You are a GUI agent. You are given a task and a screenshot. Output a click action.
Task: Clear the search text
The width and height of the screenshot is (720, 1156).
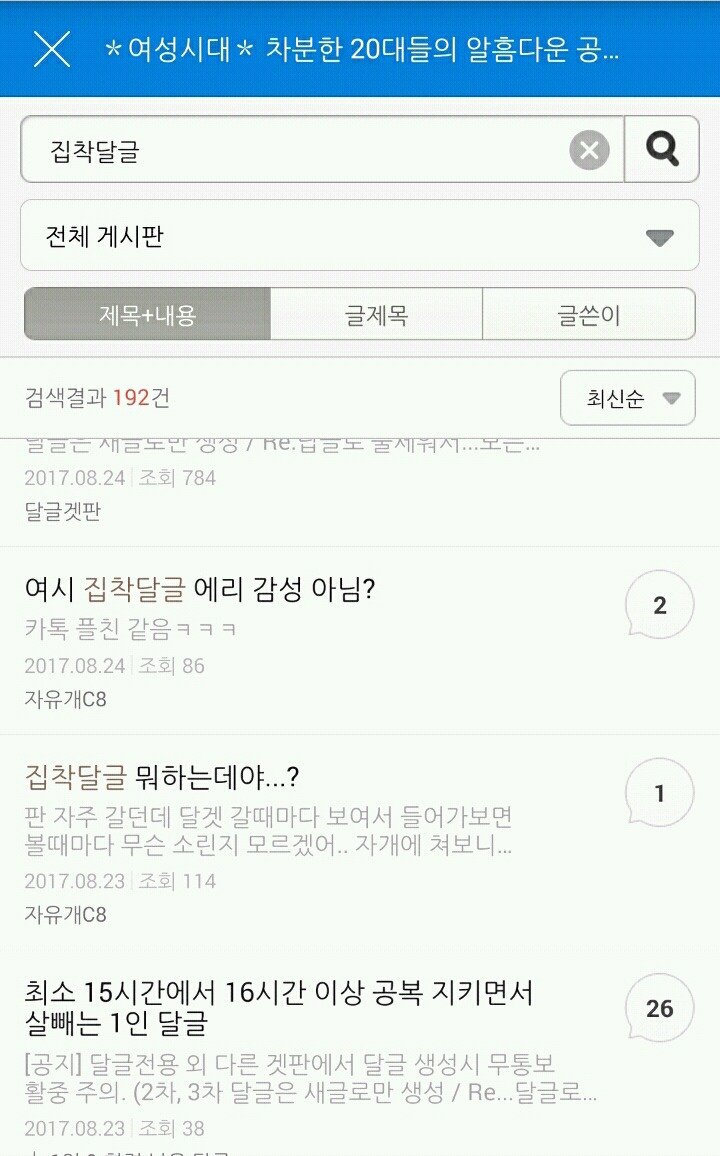pos(589,151)
